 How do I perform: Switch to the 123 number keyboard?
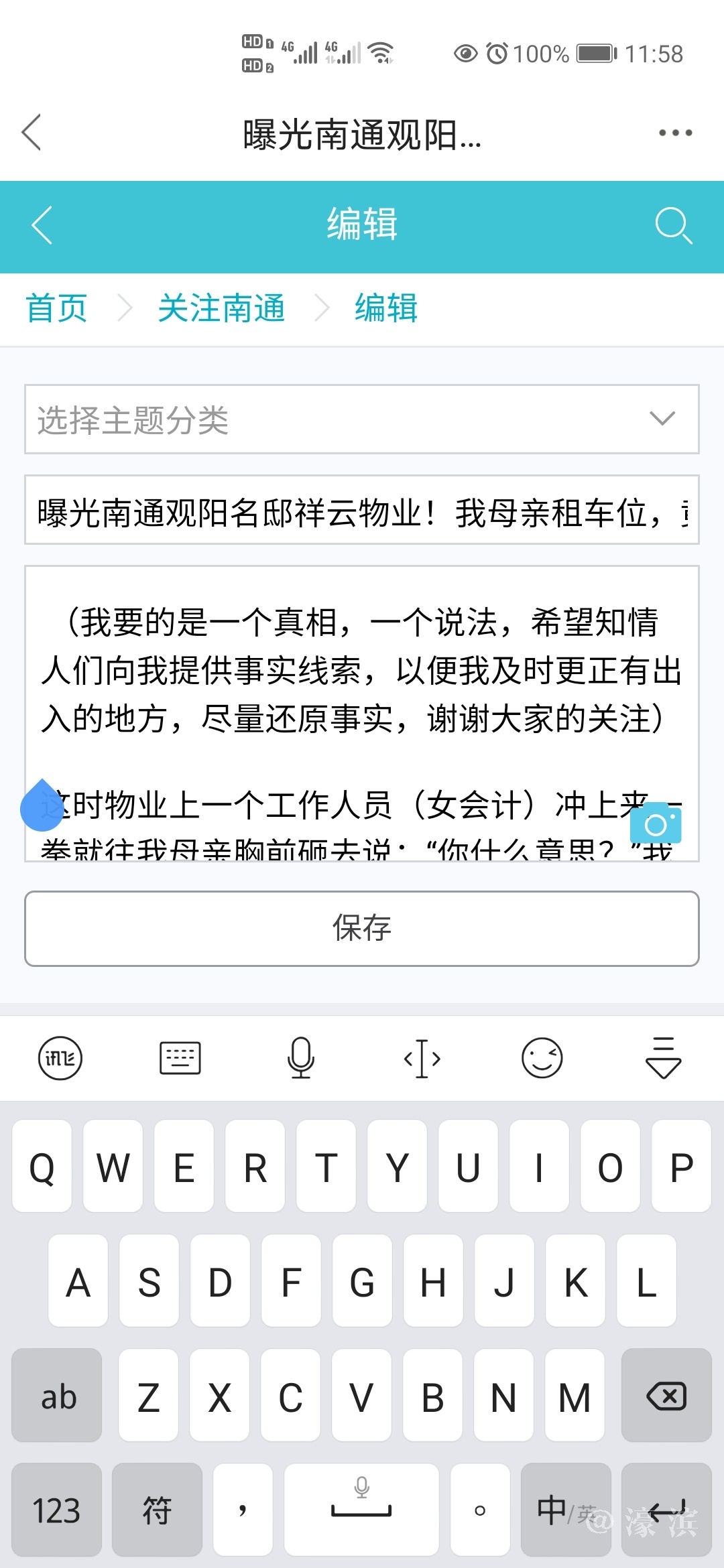pos(56,1511)
